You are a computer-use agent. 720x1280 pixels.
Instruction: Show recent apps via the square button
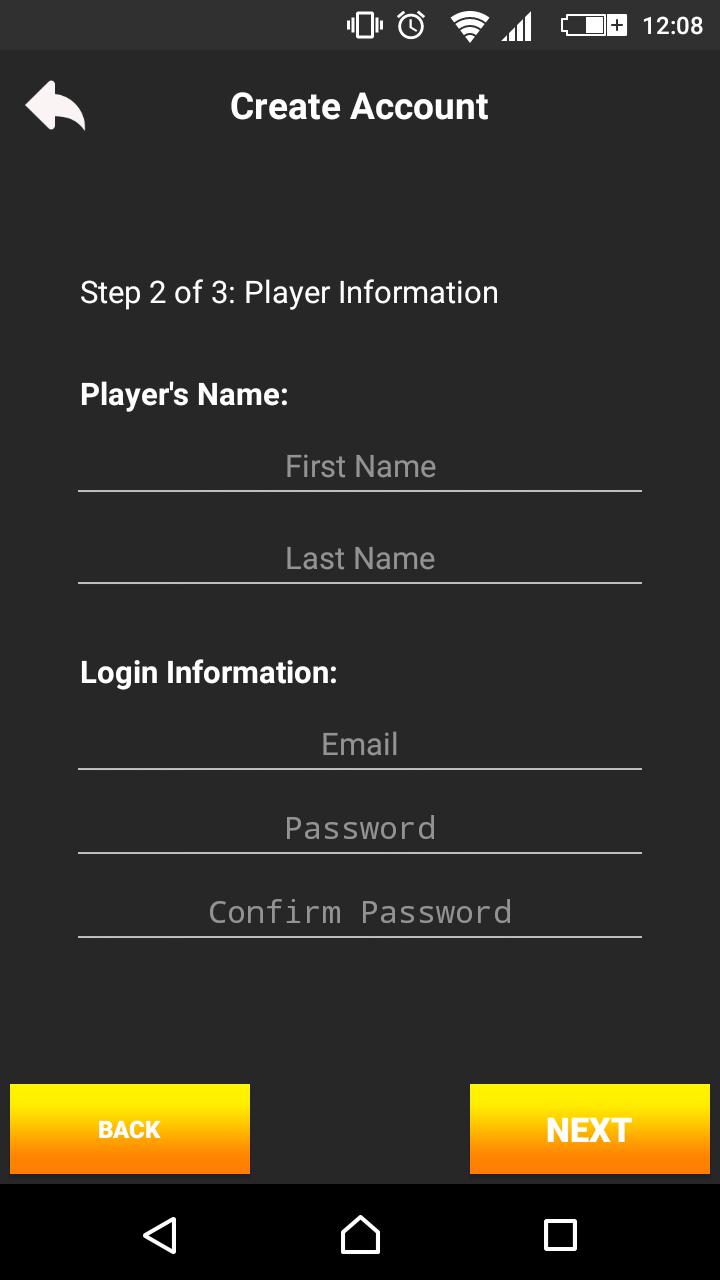click(560, 1235)
